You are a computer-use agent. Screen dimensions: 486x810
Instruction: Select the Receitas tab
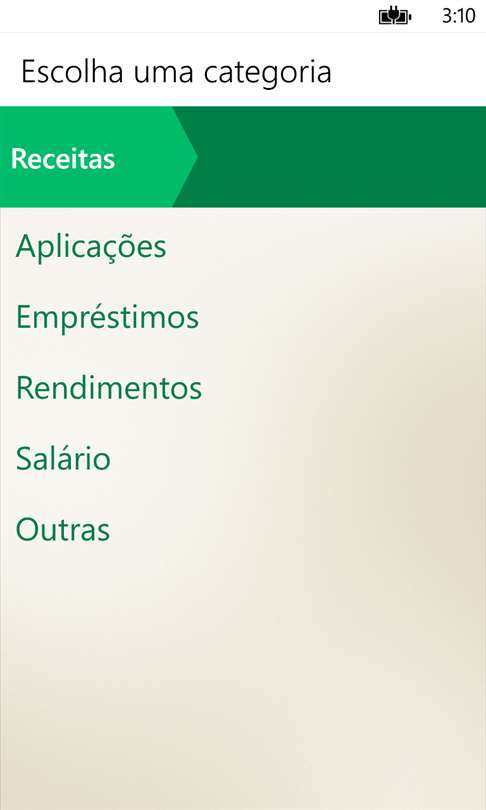[x=96, y=157]
